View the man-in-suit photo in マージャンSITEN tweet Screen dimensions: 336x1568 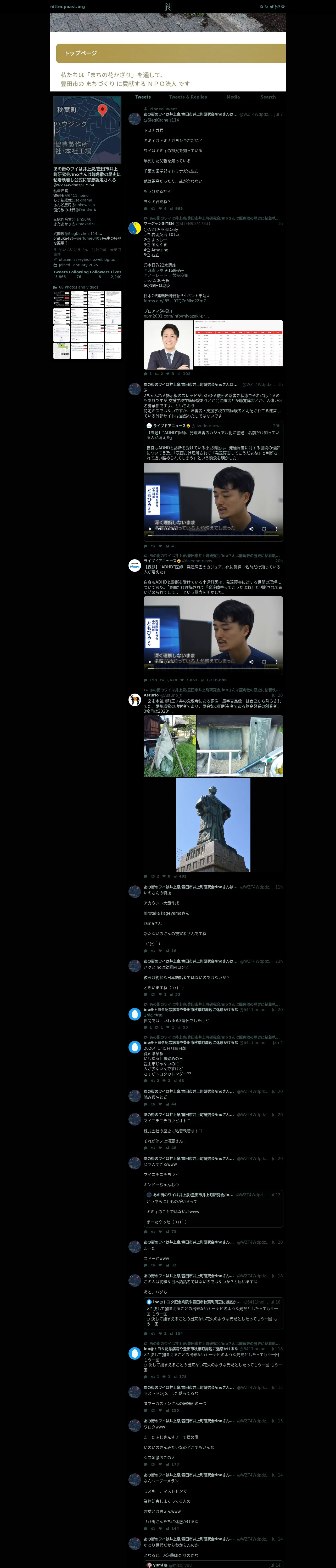coord(168,344)
